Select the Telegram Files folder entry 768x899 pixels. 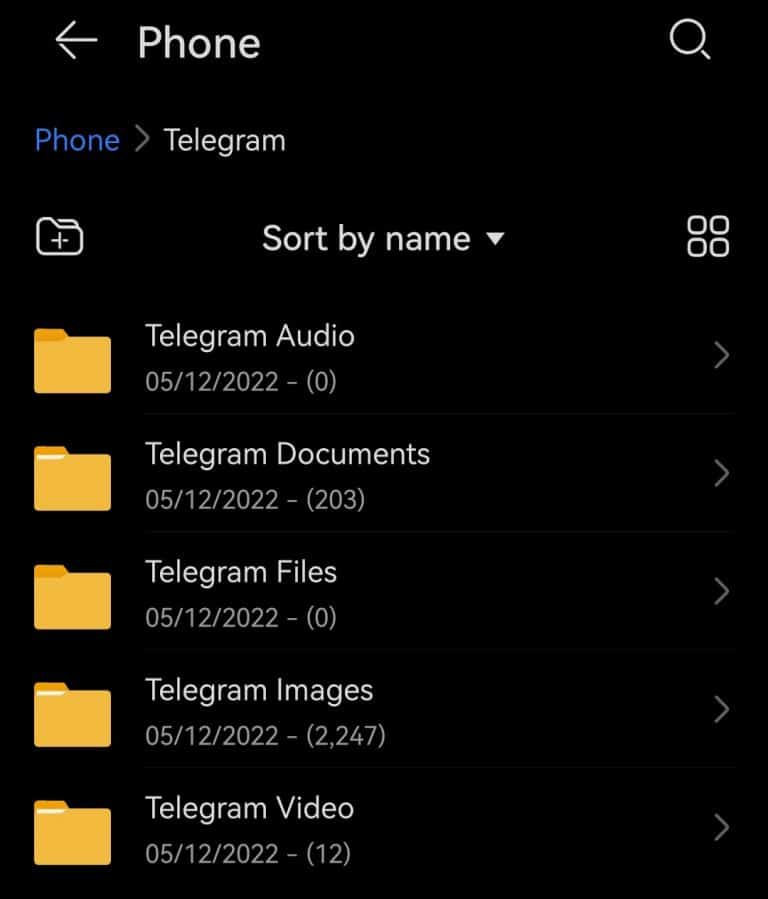click(240, 572)
